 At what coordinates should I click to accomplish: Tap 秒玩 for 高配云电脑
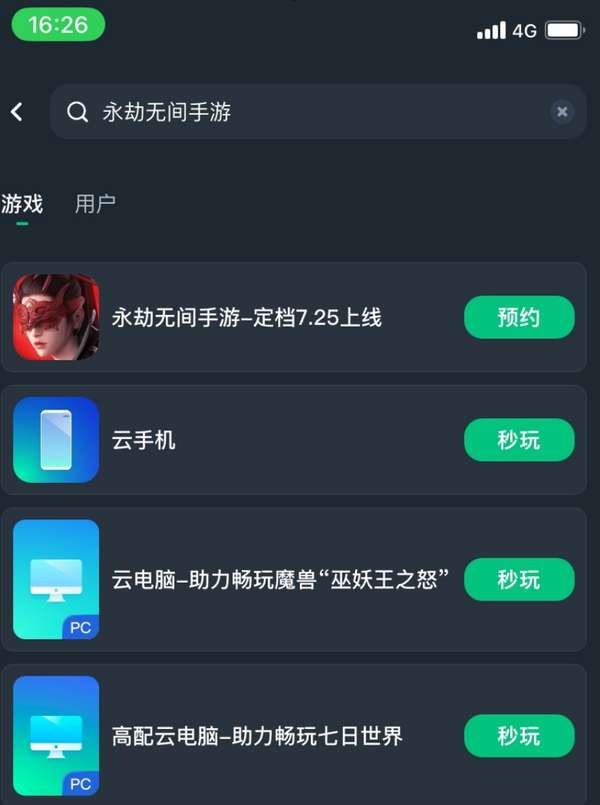[x=519, y=736]
